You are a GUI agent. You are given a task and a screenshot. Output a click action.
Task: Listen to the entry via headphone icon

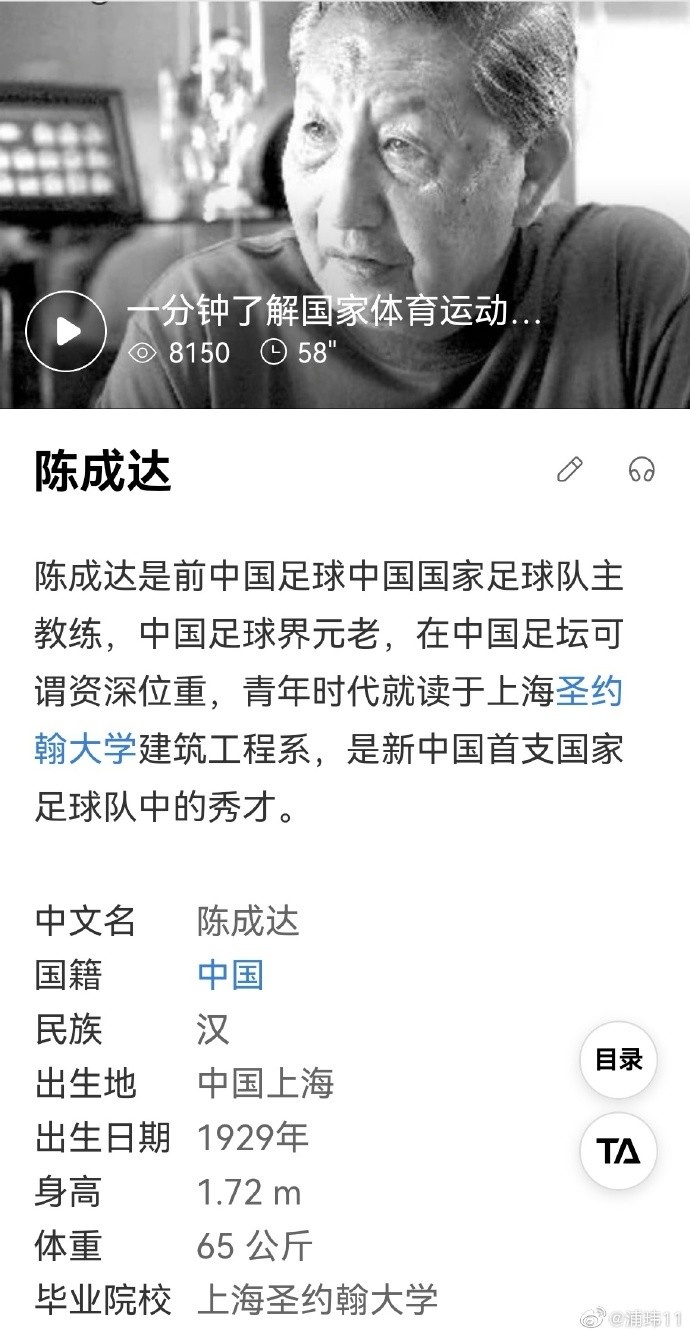coord(641,468)
